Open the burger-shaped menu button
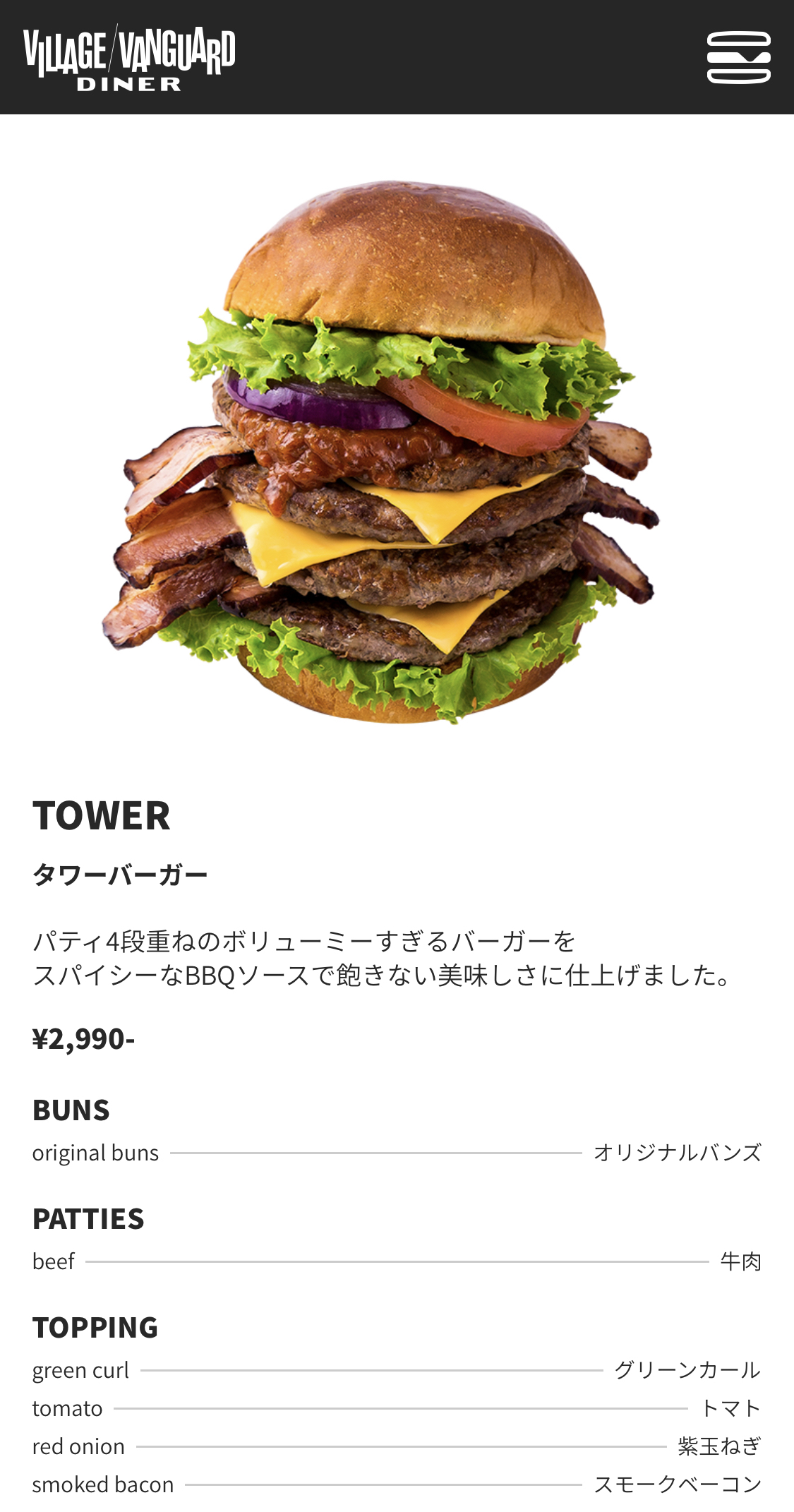This screenshot has width=794, height=1512. pos(738,57)
